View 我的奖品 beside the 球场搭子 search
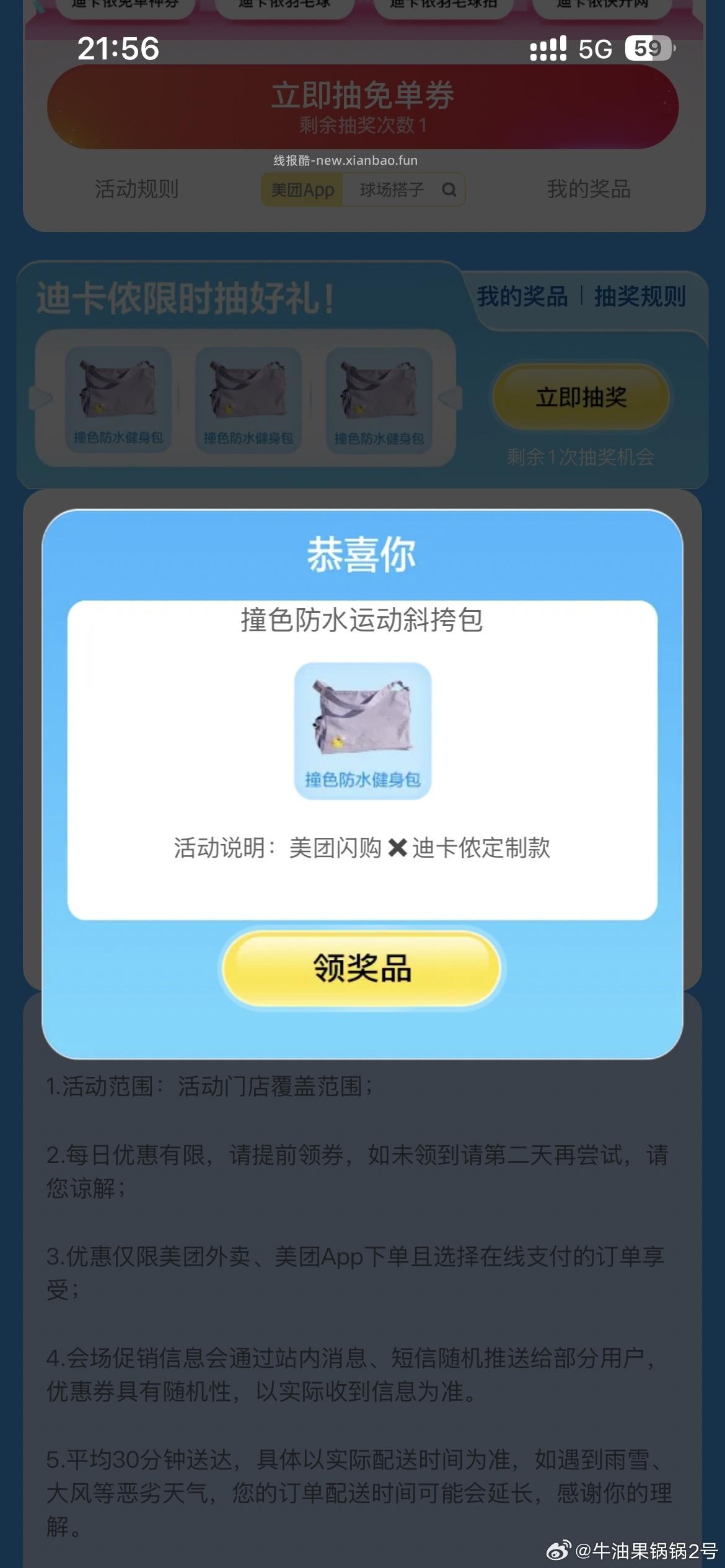 [588, 189]
